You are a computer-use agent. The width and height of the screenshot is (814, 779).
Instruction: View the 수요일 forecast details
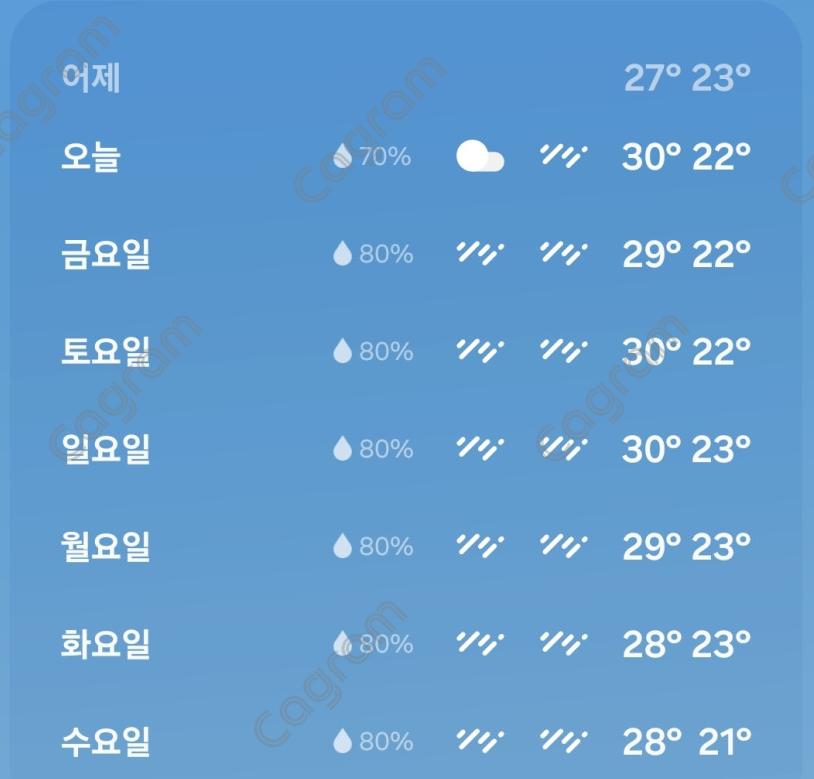(x=106, y=741)
